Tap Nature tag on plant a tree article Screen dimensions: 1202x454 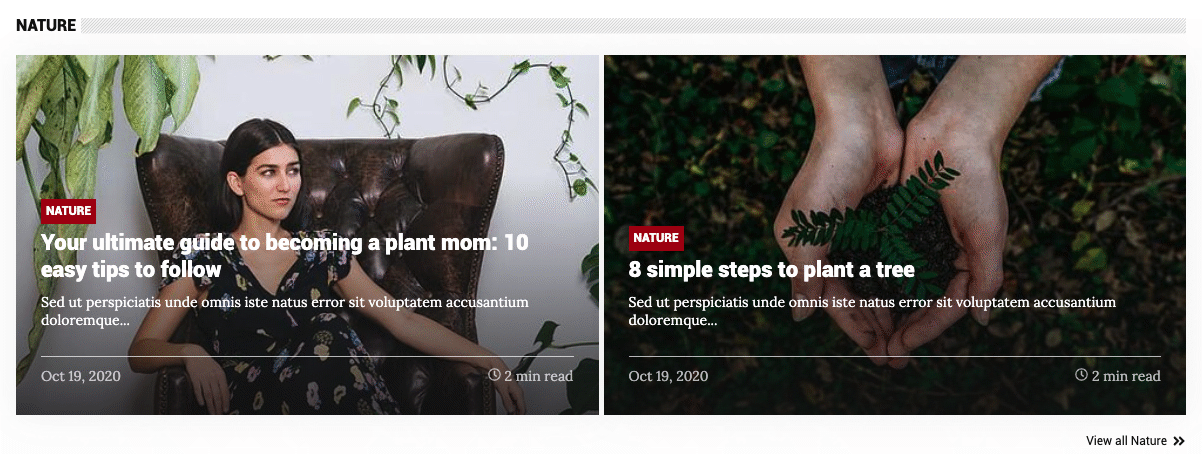(x=656, y=238)
